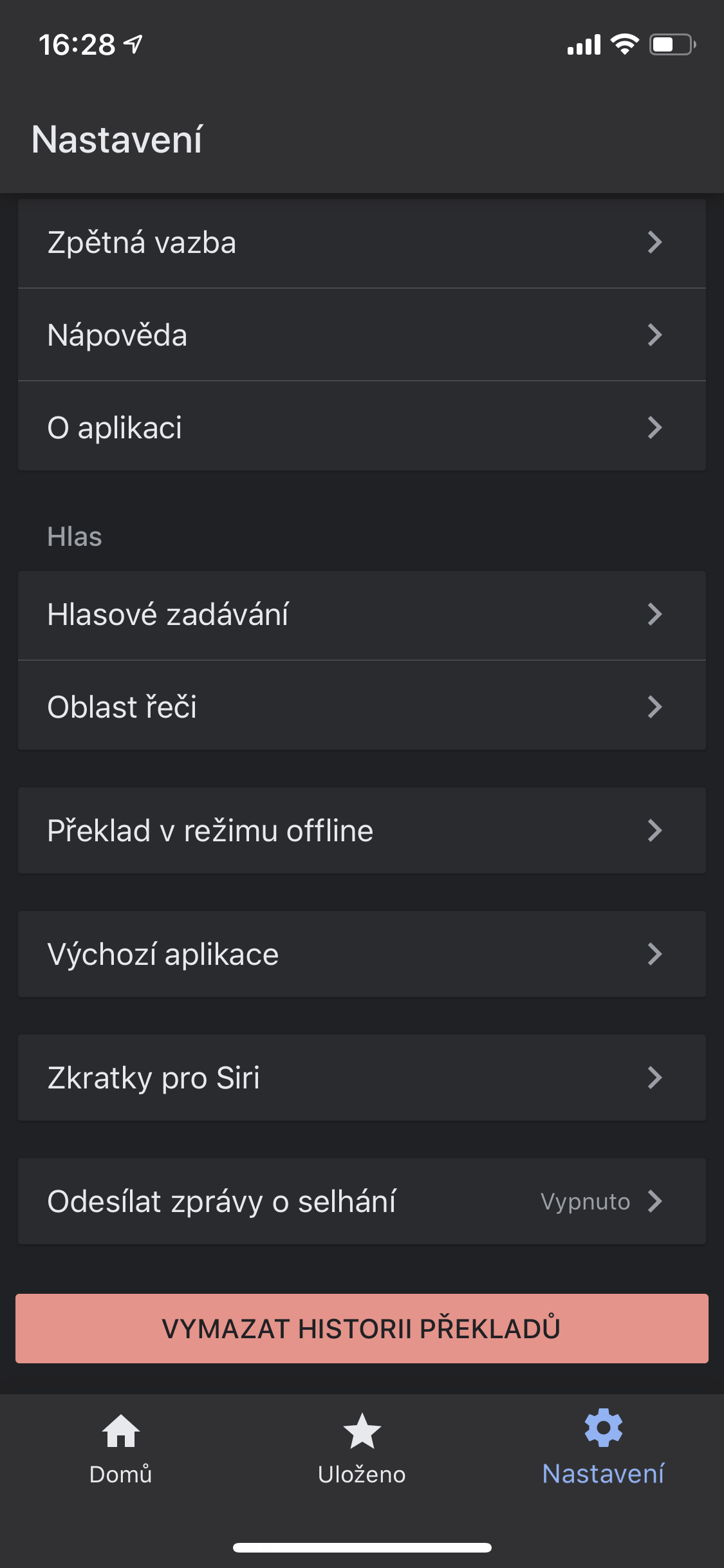Open Odesílat zprávy o selhání setting
This screenshot has height=1568, width=724.
click(362, 1201)
